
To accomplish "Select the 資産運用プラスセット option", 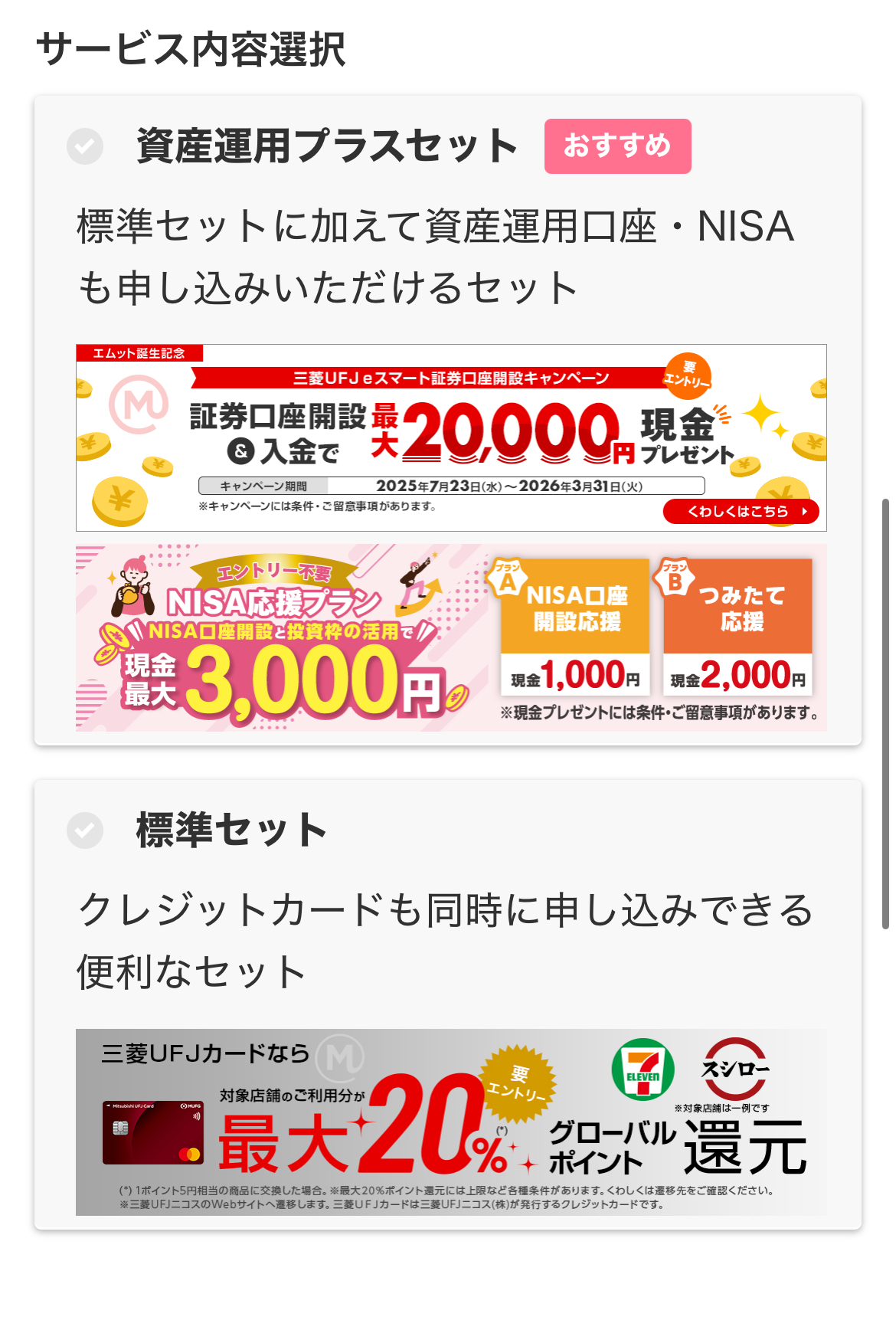I will (x=85, y=146).
